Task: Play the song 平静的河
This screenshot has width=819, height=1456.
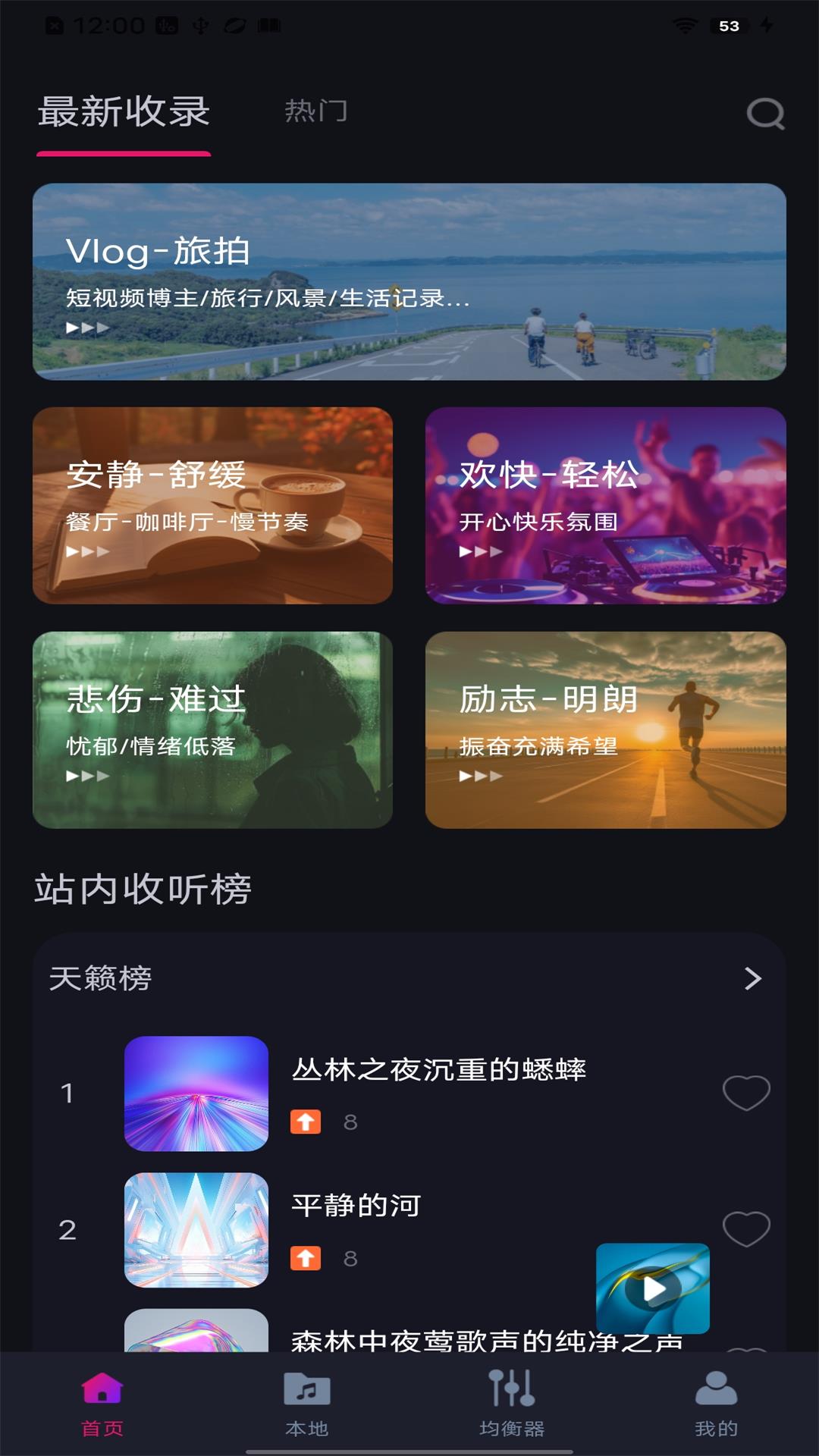Action: pos(356,1206)
